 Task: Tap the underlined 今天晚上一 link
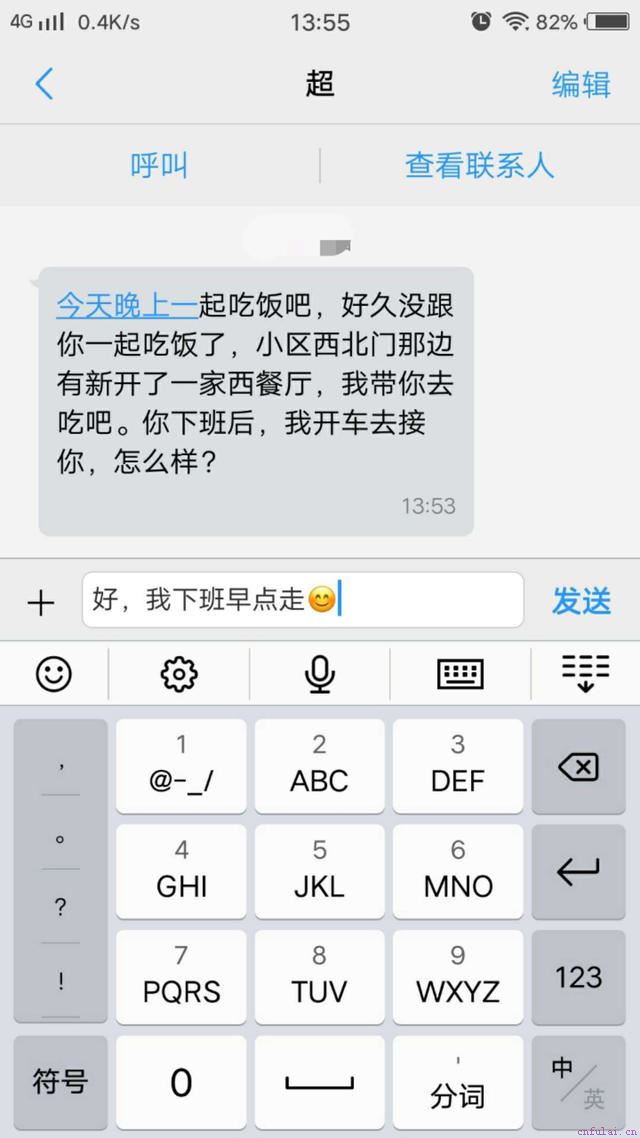click(x=127, y=305)
